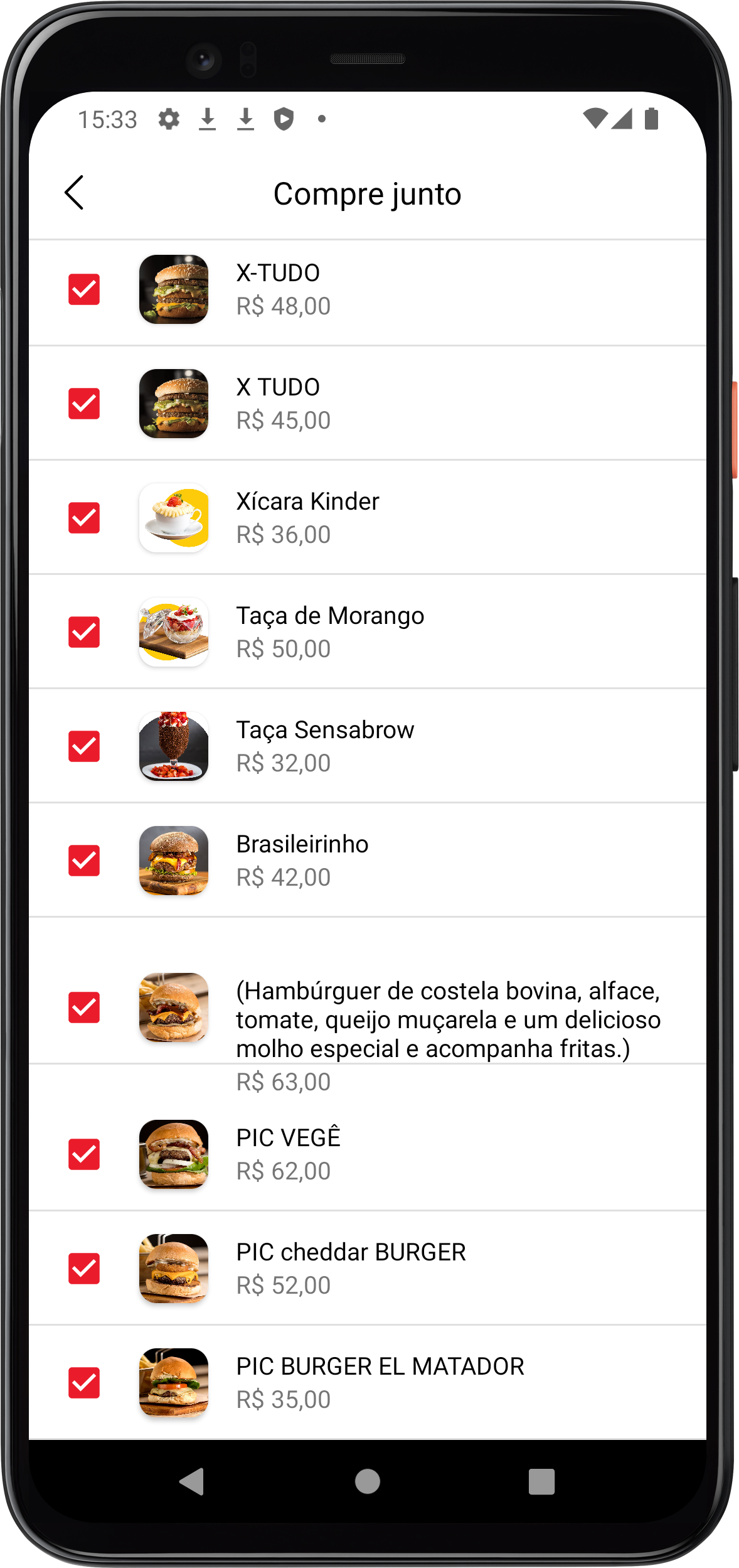Click the back arrow to leave Compre junto
The height and width of the screenshot is (1568, 739).
pyautogui.click(x=75, y=192)
